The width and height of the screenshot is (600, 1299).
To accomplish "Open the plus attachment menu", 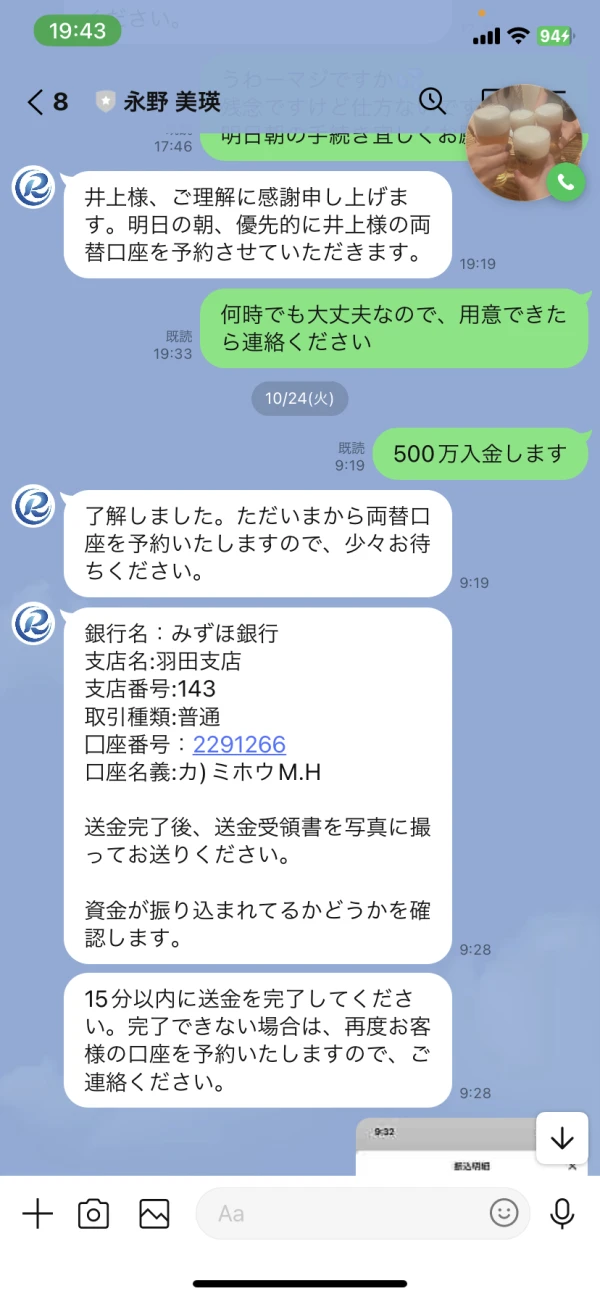I will (x=37, y=1214).
